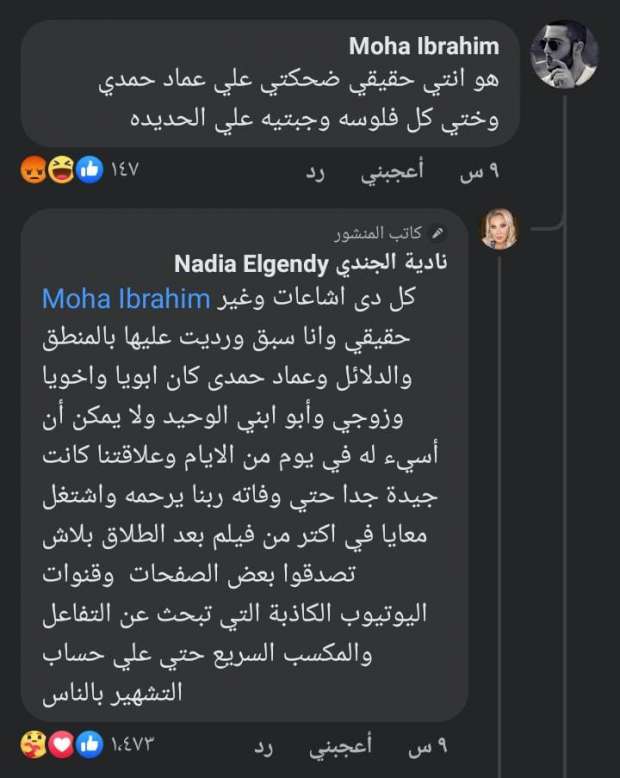The width and height of the screenshot is (620, 778).
Task: Reply to Moha Ibrahim's comment with رد
Action: (316, 172)
